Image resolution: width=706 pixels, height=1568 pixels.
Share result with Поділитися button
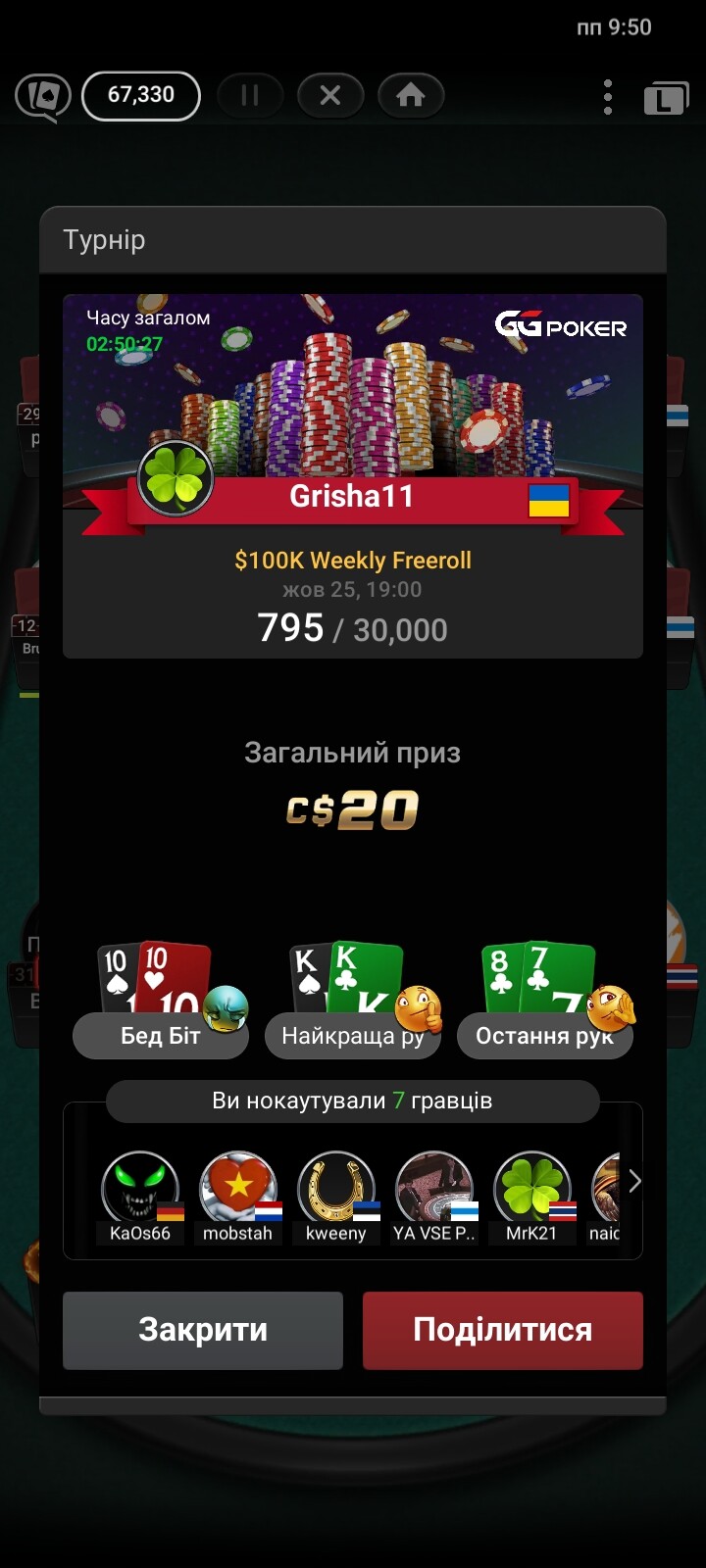[x=502, y=1330]
